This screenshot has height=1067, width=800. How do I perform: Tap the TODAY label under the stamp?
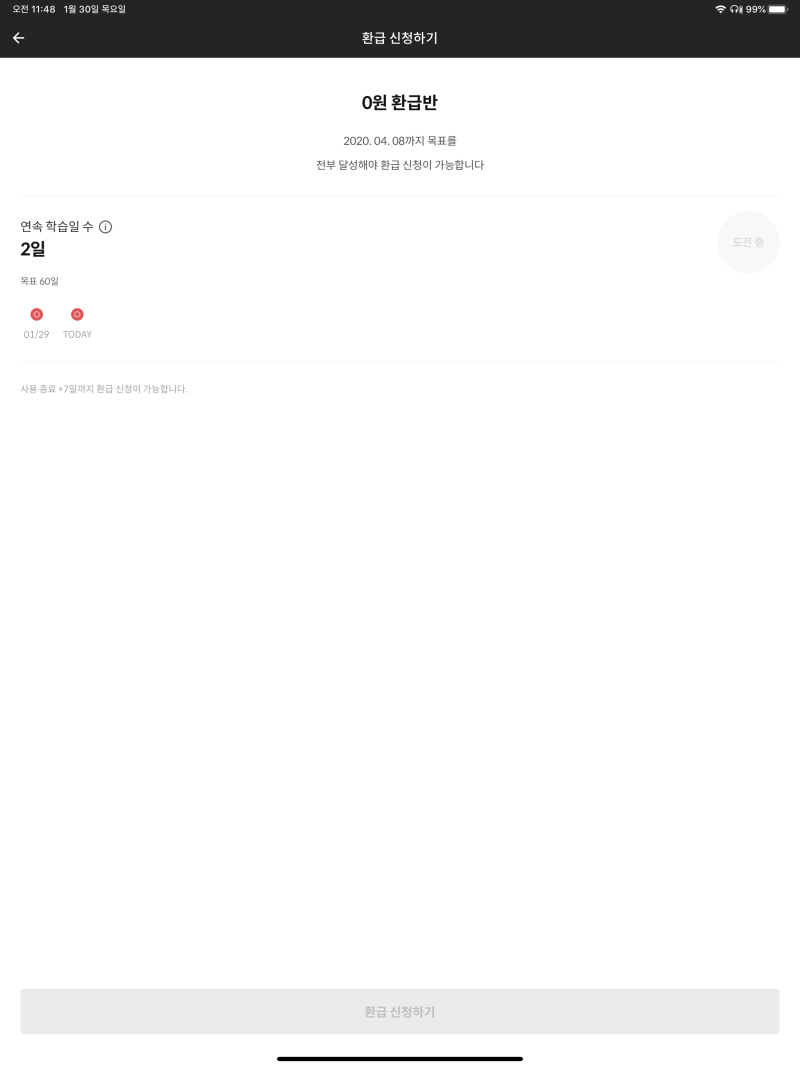click(x=77, y=334)
